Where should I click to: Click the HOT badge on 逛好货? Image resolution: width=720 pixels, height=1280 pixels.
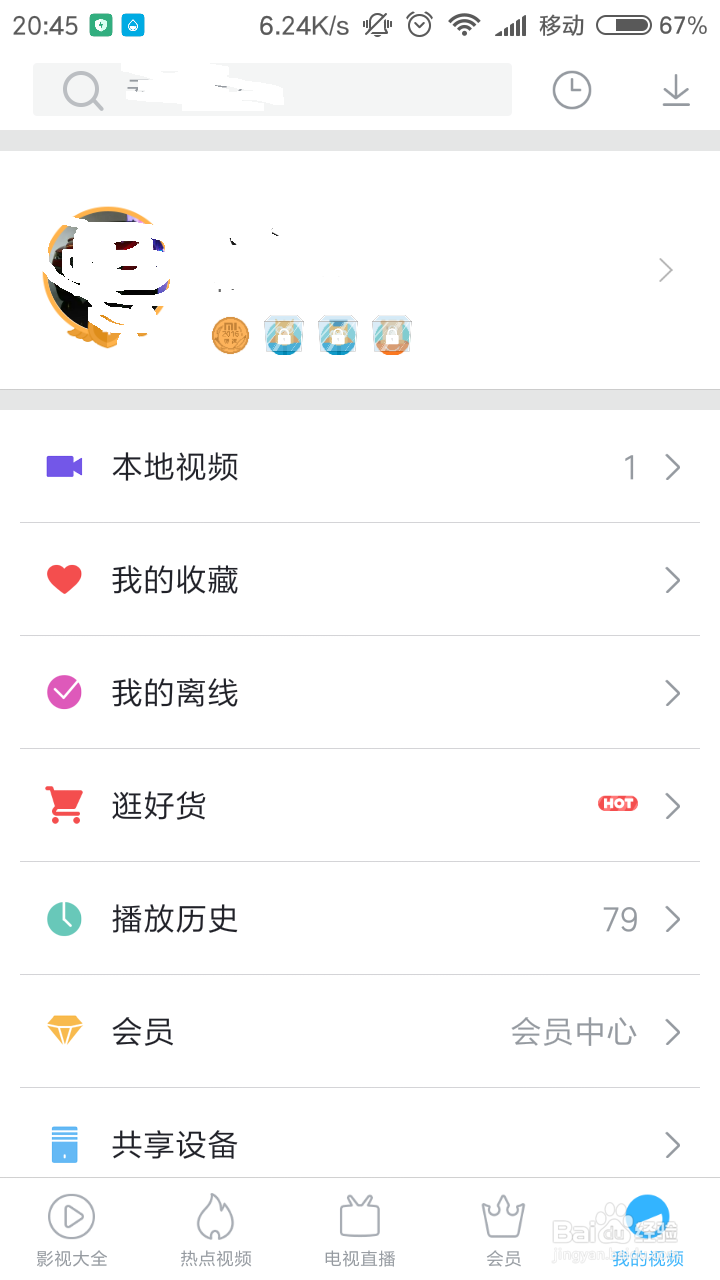pos(617,803)
